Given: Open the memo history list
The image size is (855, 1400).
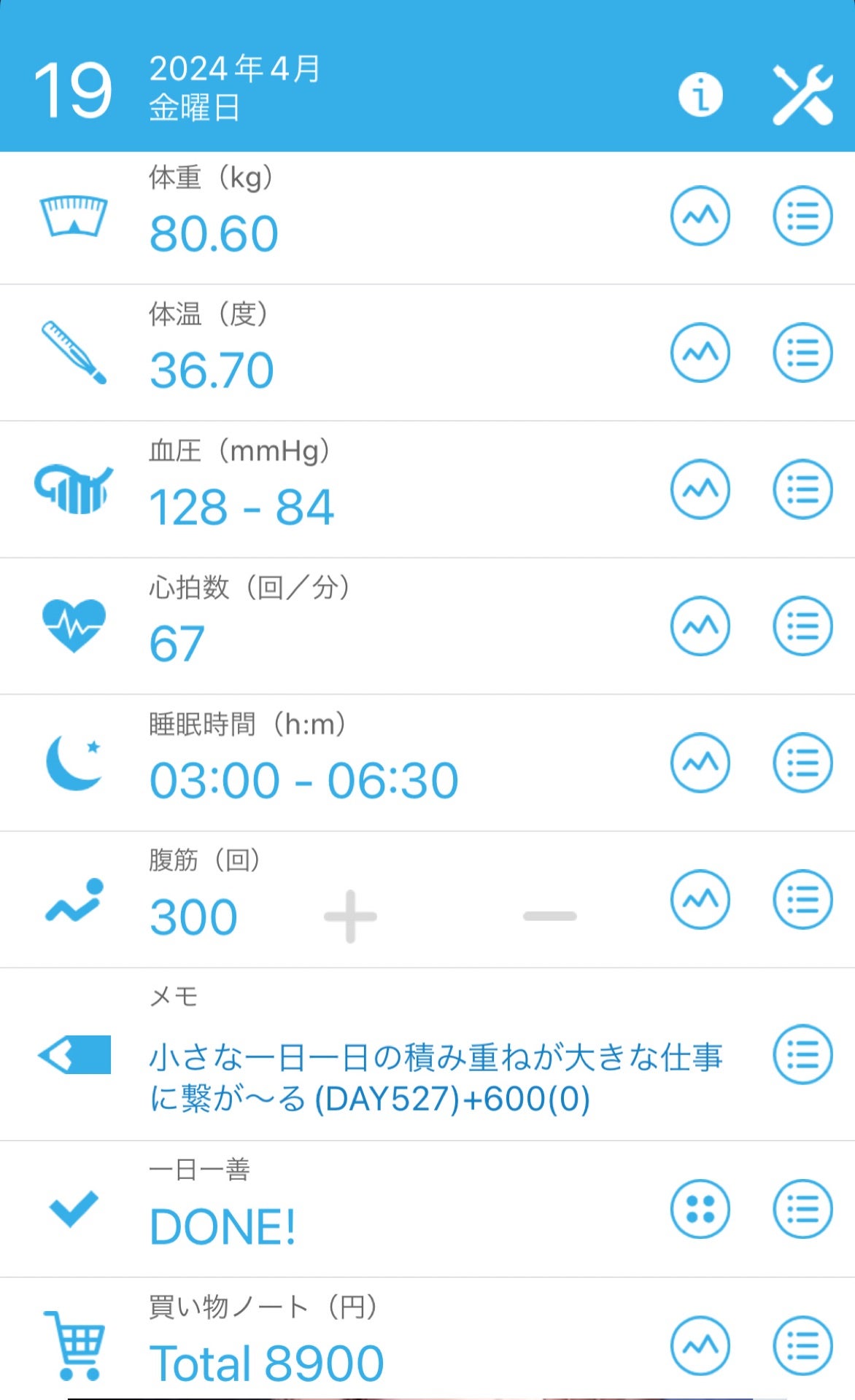Looking at the screenshot, I should click(x=802, y=1052).
